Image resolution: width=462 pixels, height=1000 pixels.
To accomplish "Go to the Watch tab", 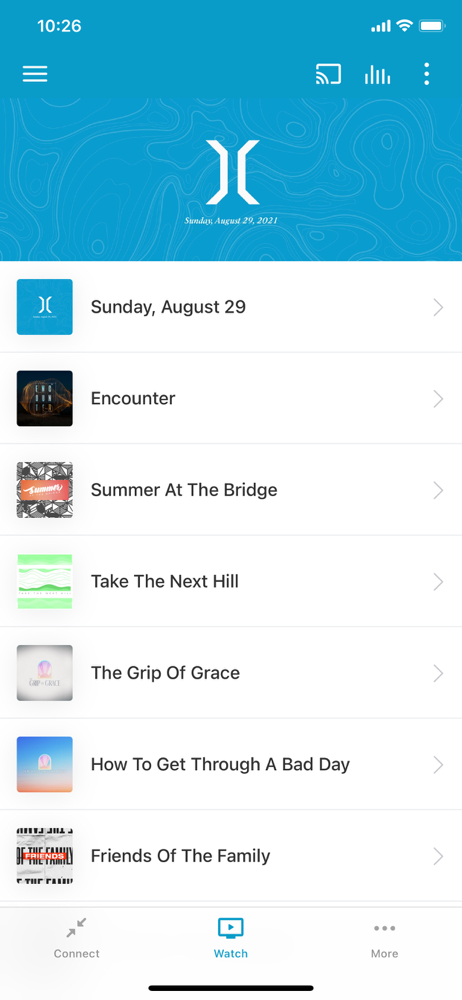I will click(231, 938).
